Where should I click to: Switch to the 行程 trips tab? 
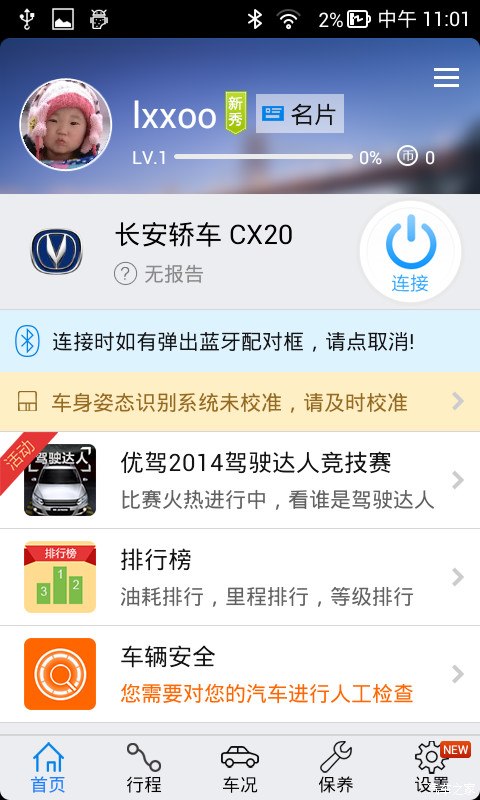pos(144,767)
